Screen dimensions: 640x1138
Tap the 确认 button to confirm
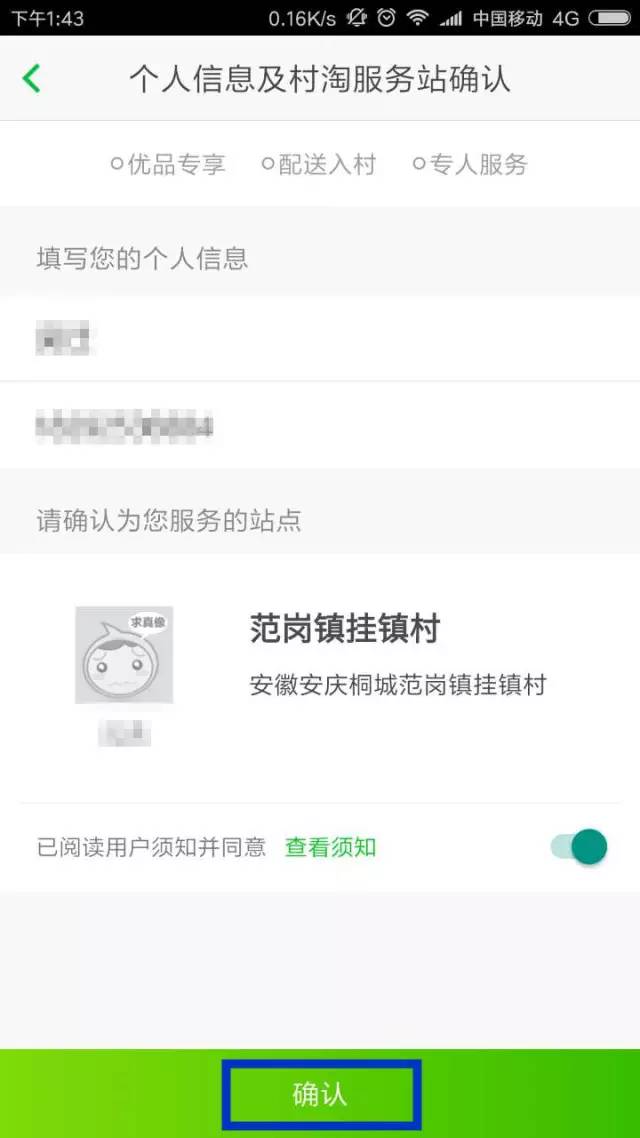click(x=320, y=1094)
